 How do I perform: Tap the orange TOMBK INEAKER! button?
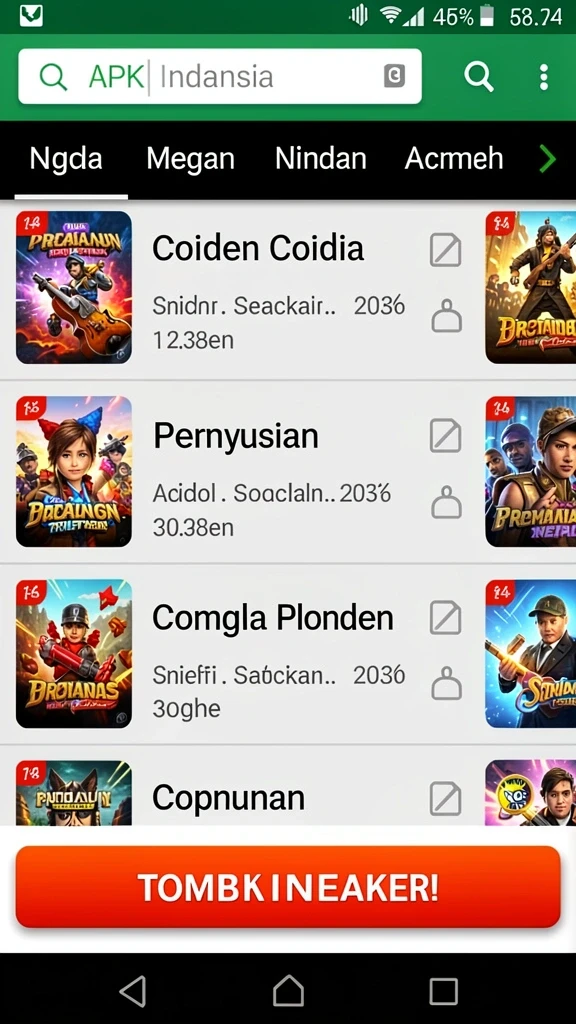click(288, 887)
